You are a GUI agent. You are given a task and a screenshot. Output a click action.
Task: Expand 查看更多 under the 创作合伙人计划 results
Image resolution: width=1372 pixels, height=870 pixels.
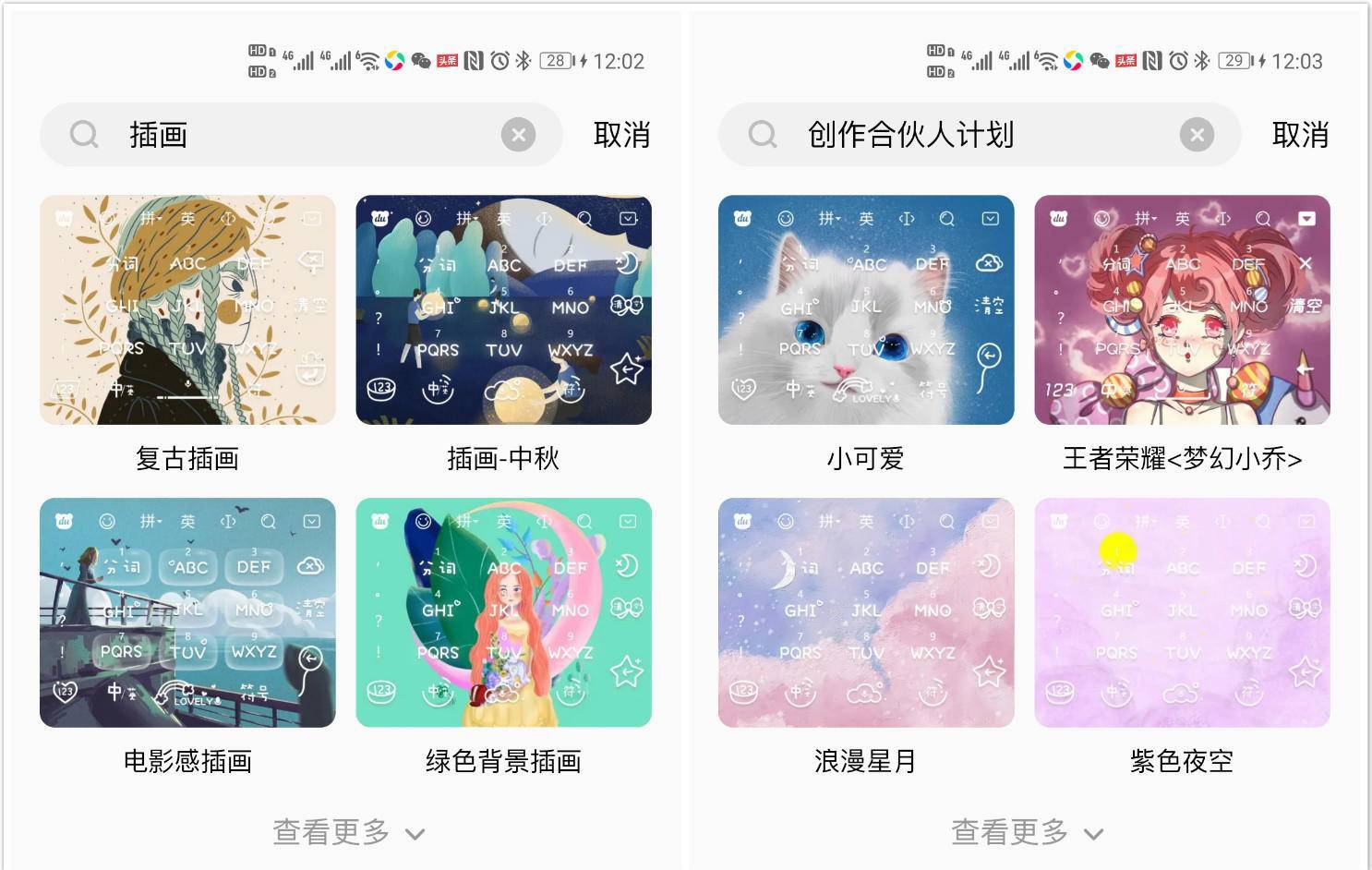point(1027,832)
